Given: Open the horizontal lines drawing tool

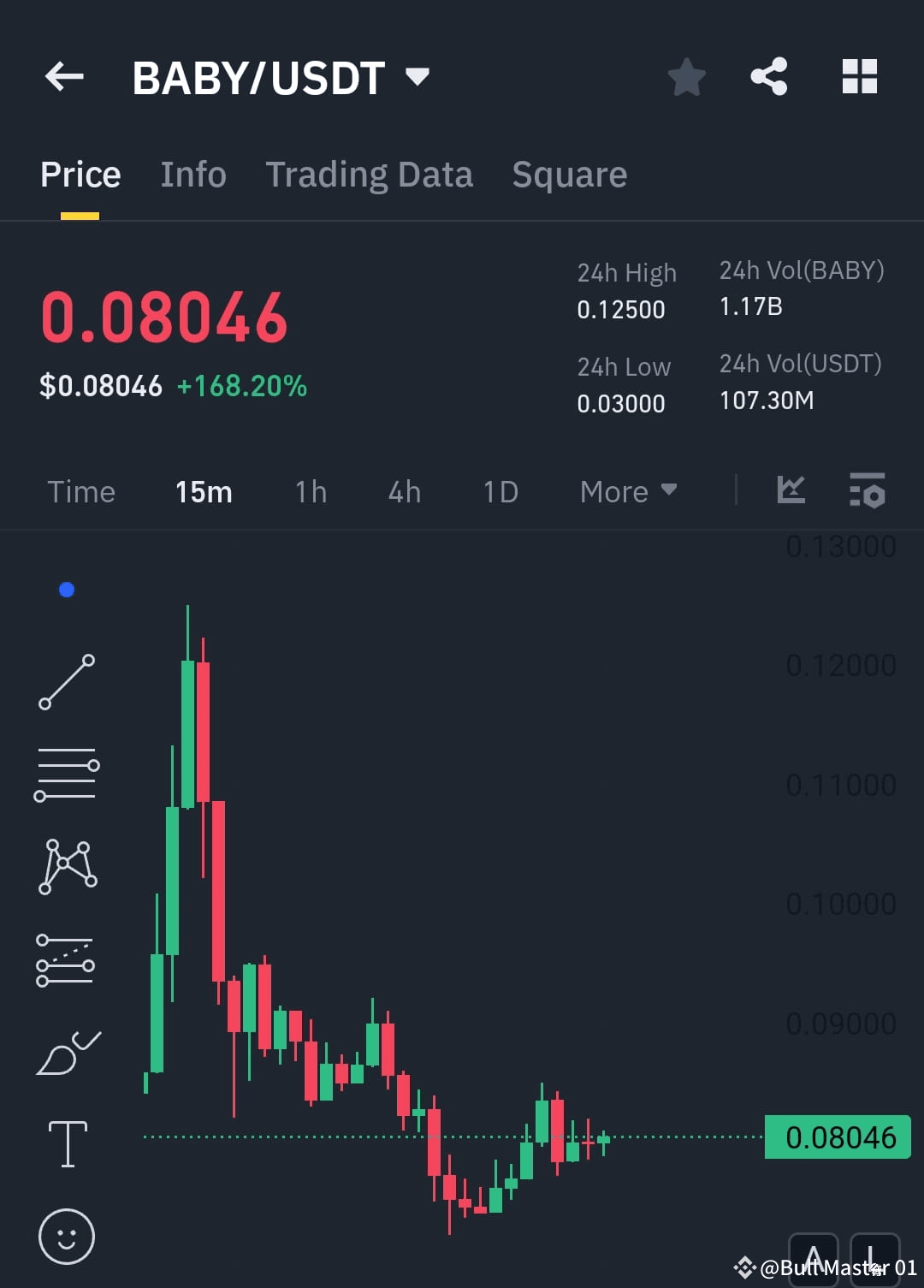Looking at the screenshot, I should 67,775.
